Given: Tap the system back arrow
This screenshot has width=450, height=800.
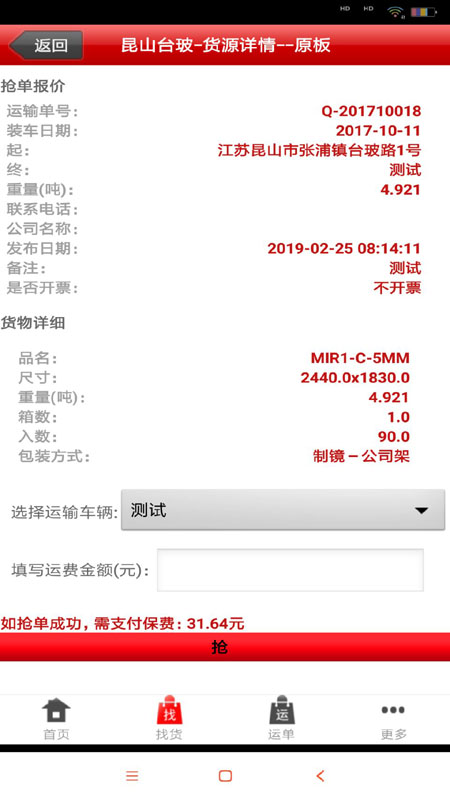Looking at the screenshot, I should (x=320, y=776).
